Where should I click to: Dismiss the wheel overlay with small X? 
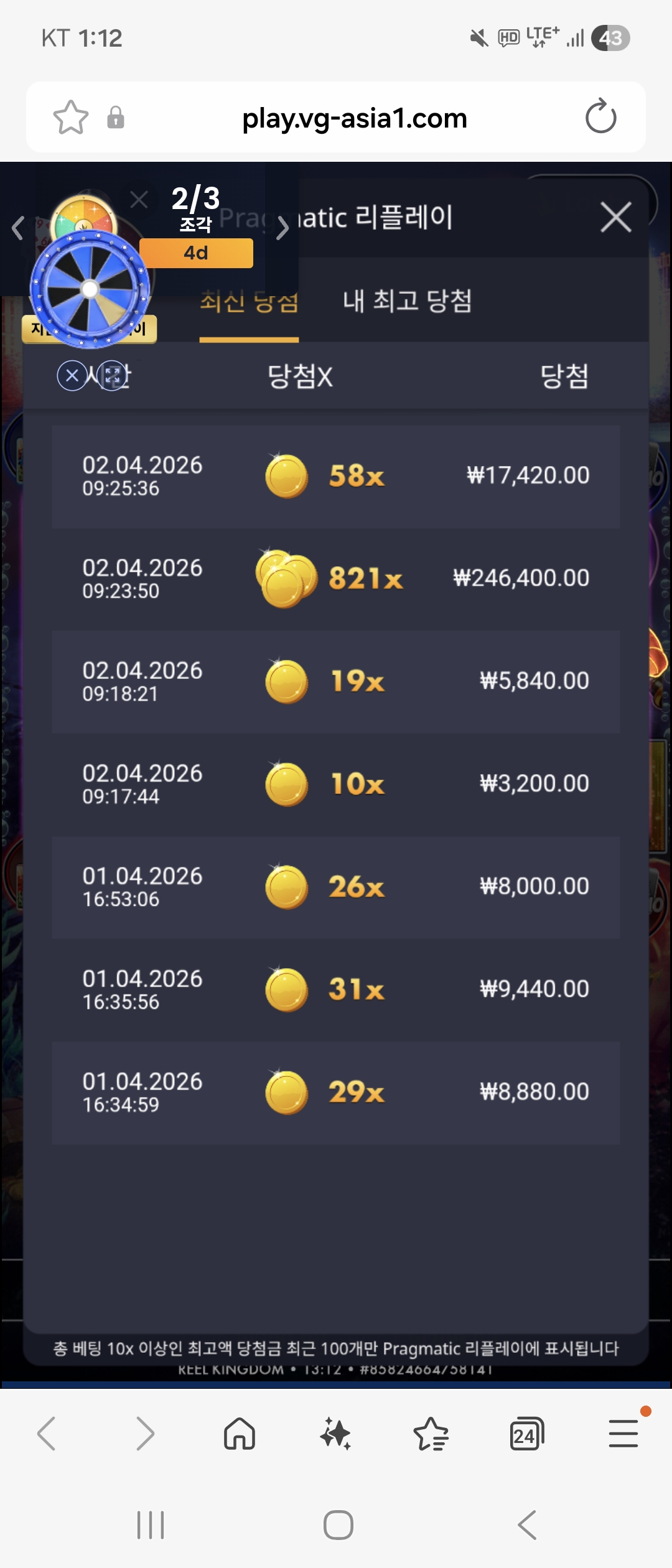click(72, 375)
